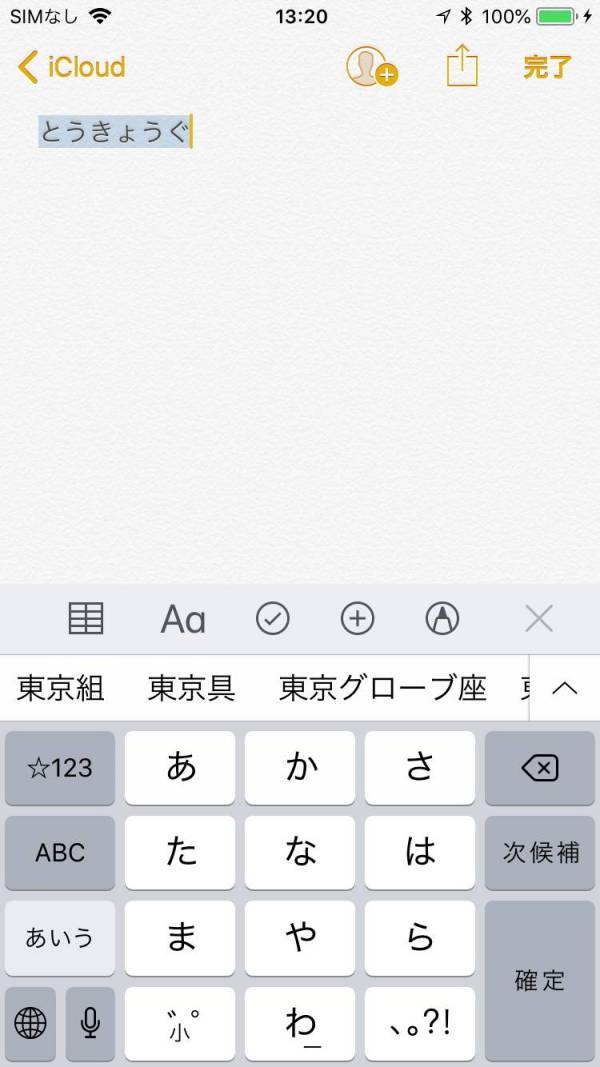
Task: Add a checklist item
Action: click(x=272, y=619)
